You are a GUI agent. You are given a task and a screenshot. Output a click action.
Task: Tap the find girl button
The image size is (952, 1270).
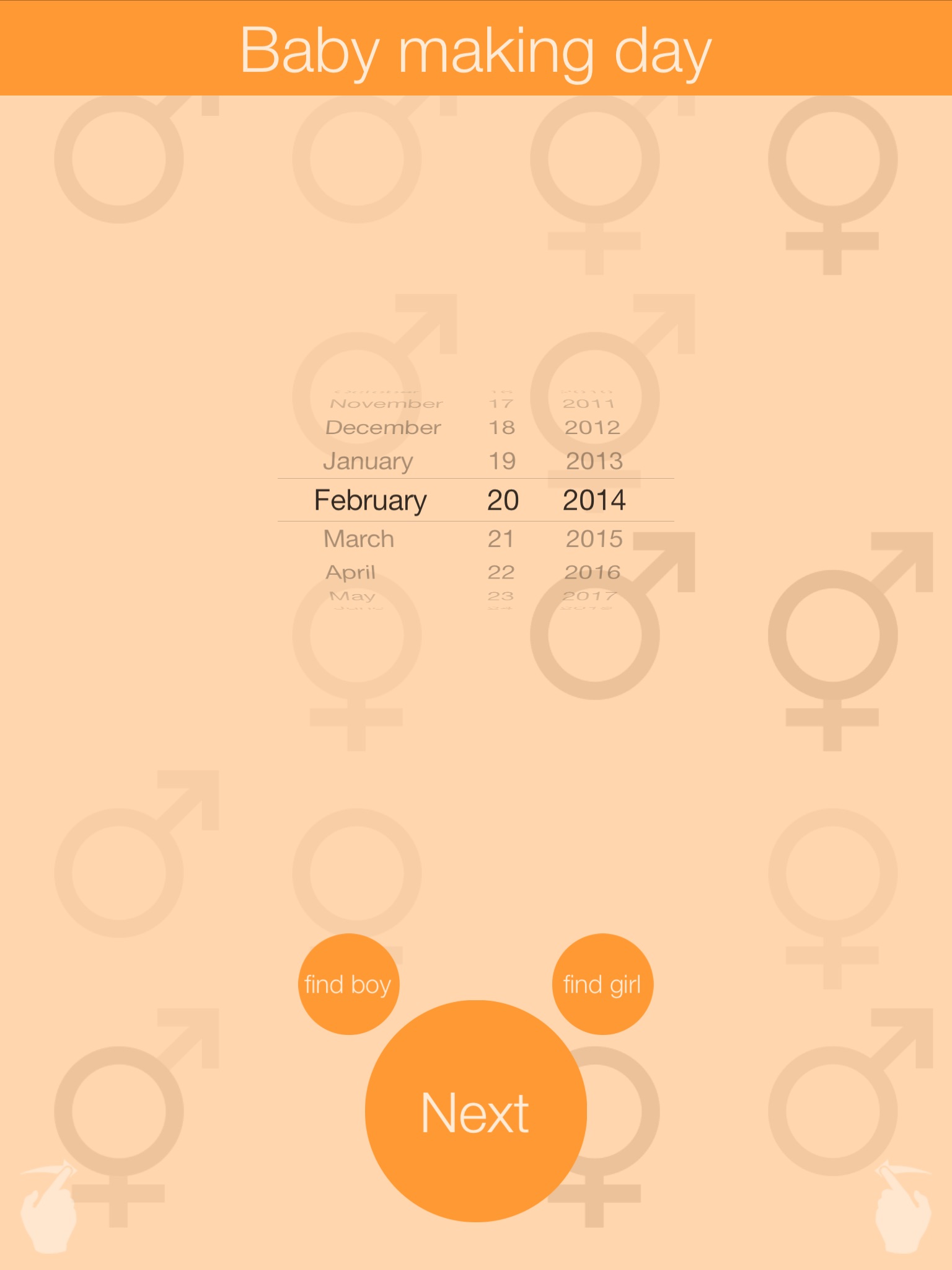click(x=602, y=984)
